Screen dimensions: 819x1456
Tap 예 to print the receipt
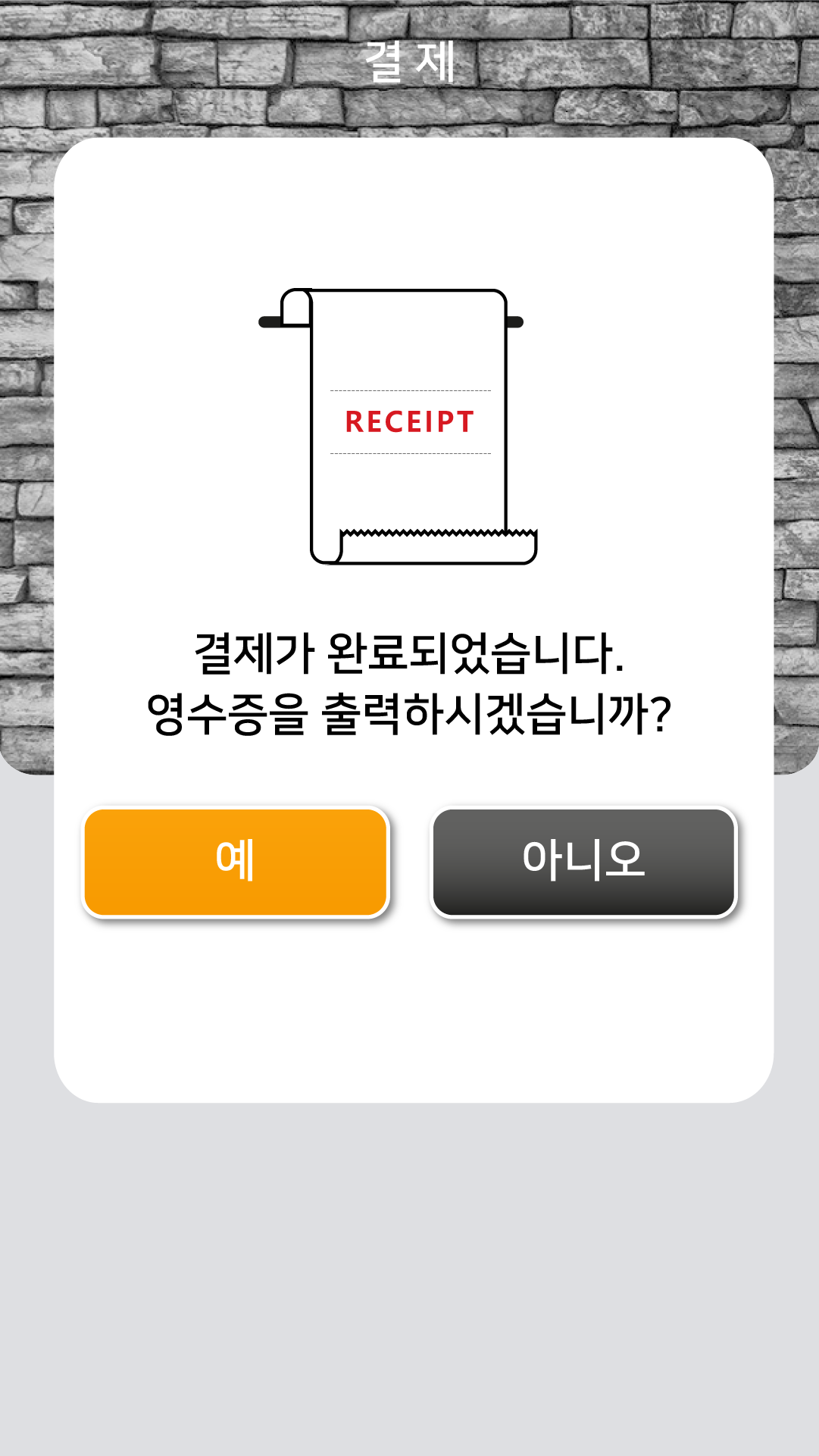pos(235,862)
